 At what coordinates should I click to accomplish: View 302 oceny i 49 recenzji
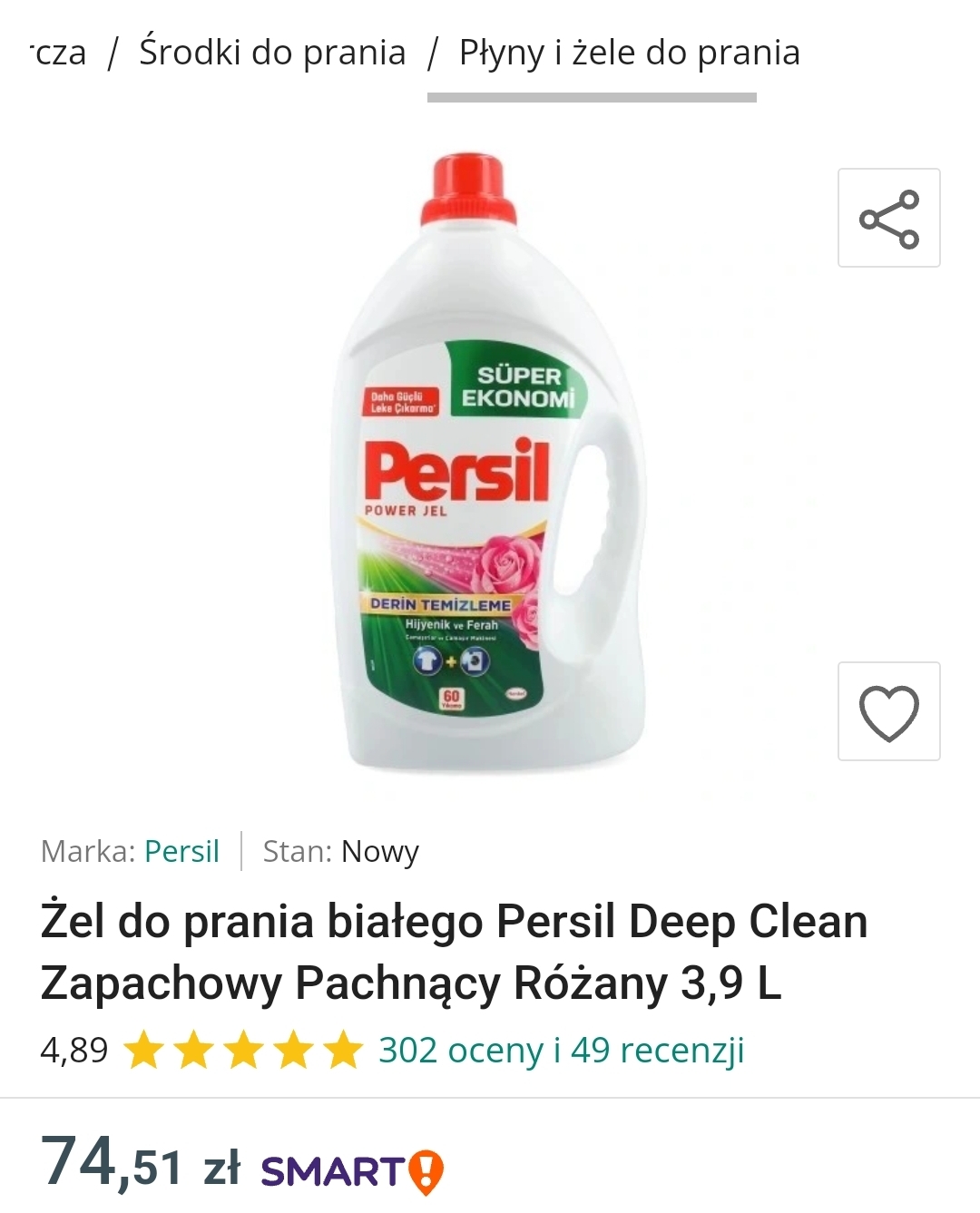(561, 1051)
